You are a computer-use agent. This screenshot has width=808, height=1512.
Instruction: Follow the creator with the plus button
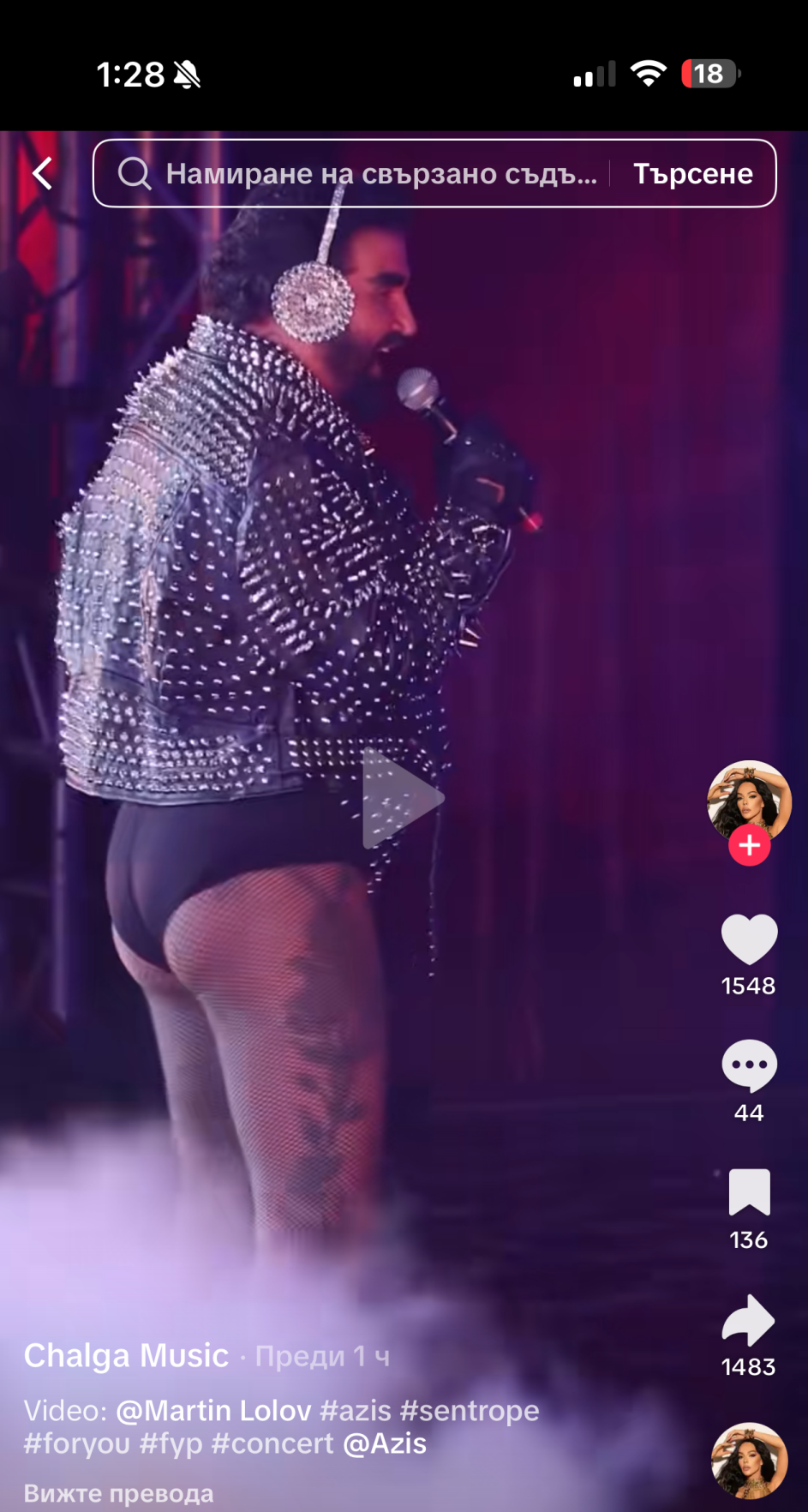[749, 846]
